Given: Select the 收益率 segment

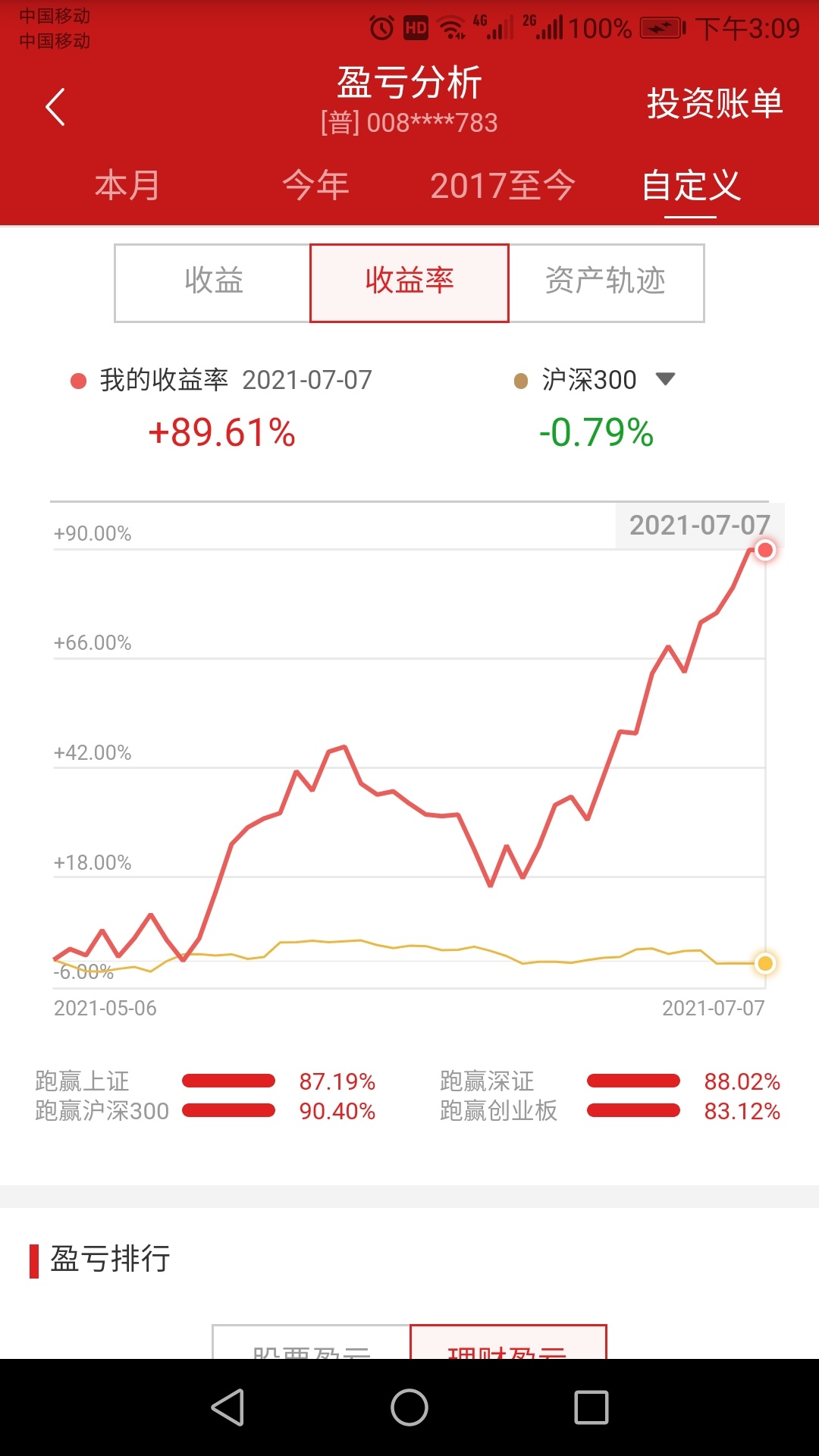Looking at the screenshot, I should coord(409,283).
